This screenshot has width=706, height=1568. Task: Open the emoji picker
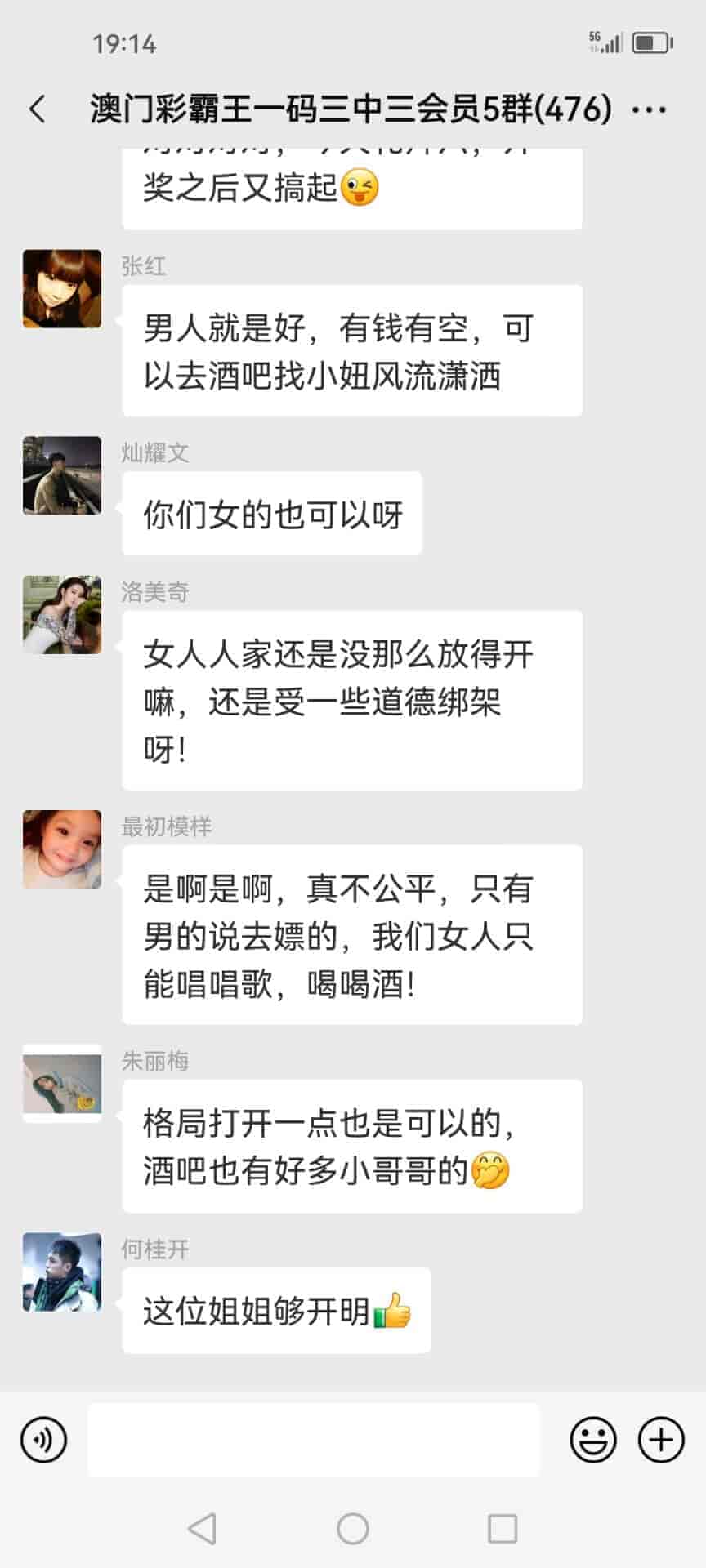[592, 1440]
